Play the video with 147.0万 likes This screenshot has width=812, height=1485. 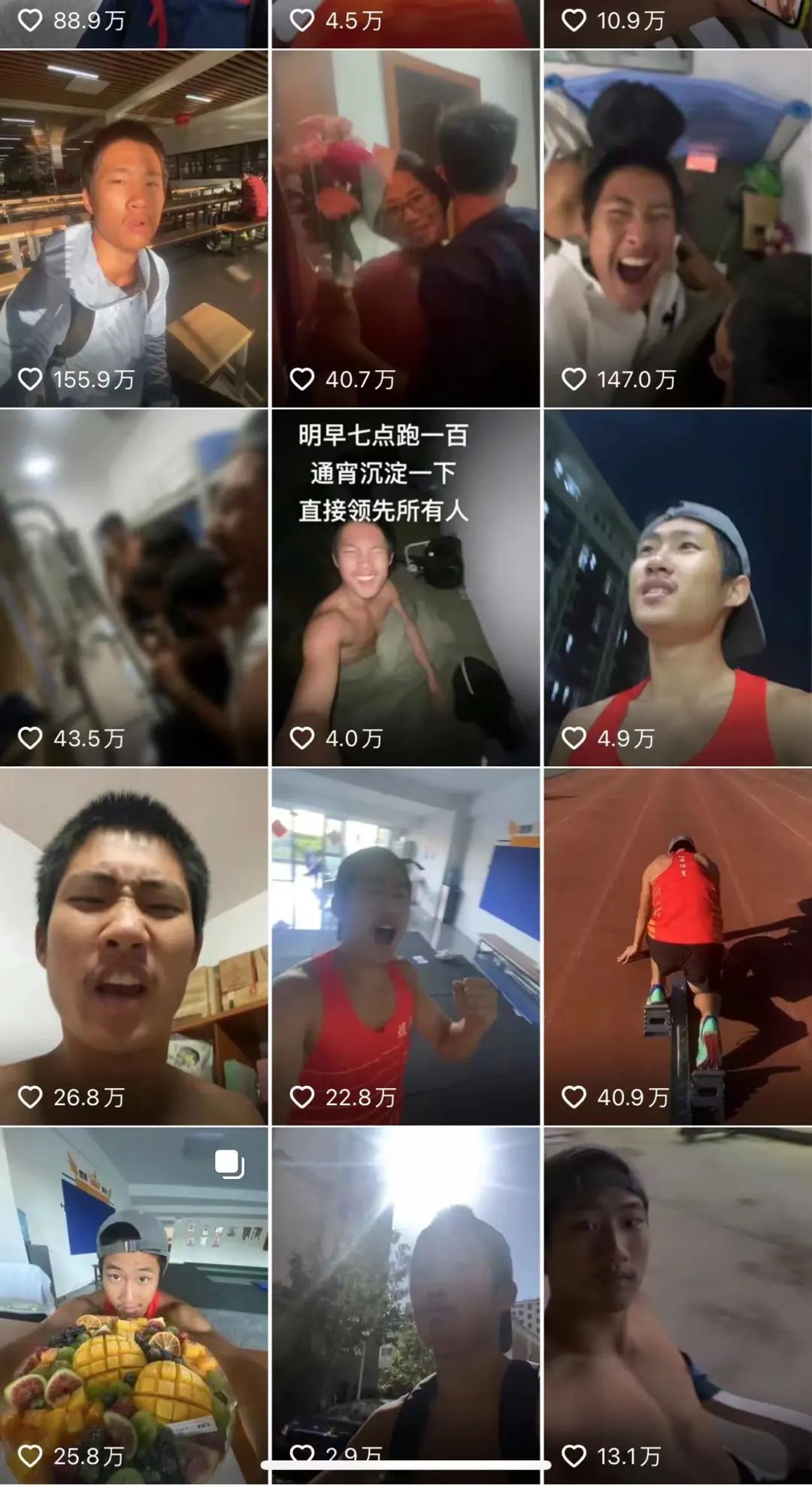click(x=677, y=228)
